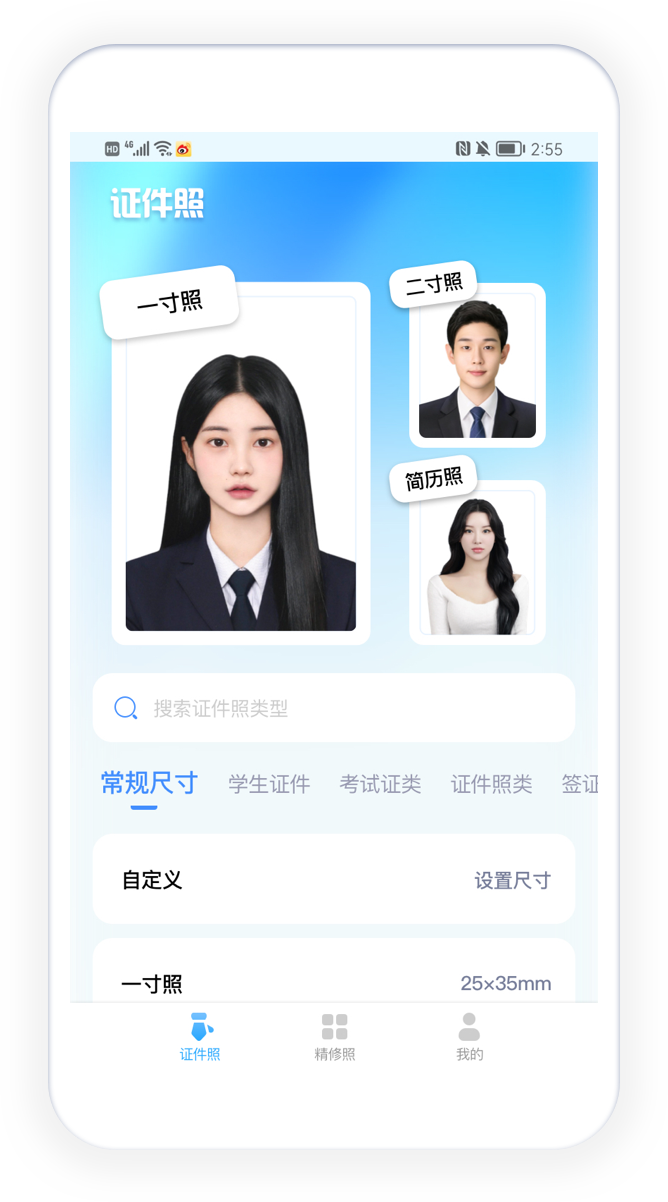668x1202 pixels.
Task: Switch to the 学生证件 tab
Action: click(x=269, y=785)
